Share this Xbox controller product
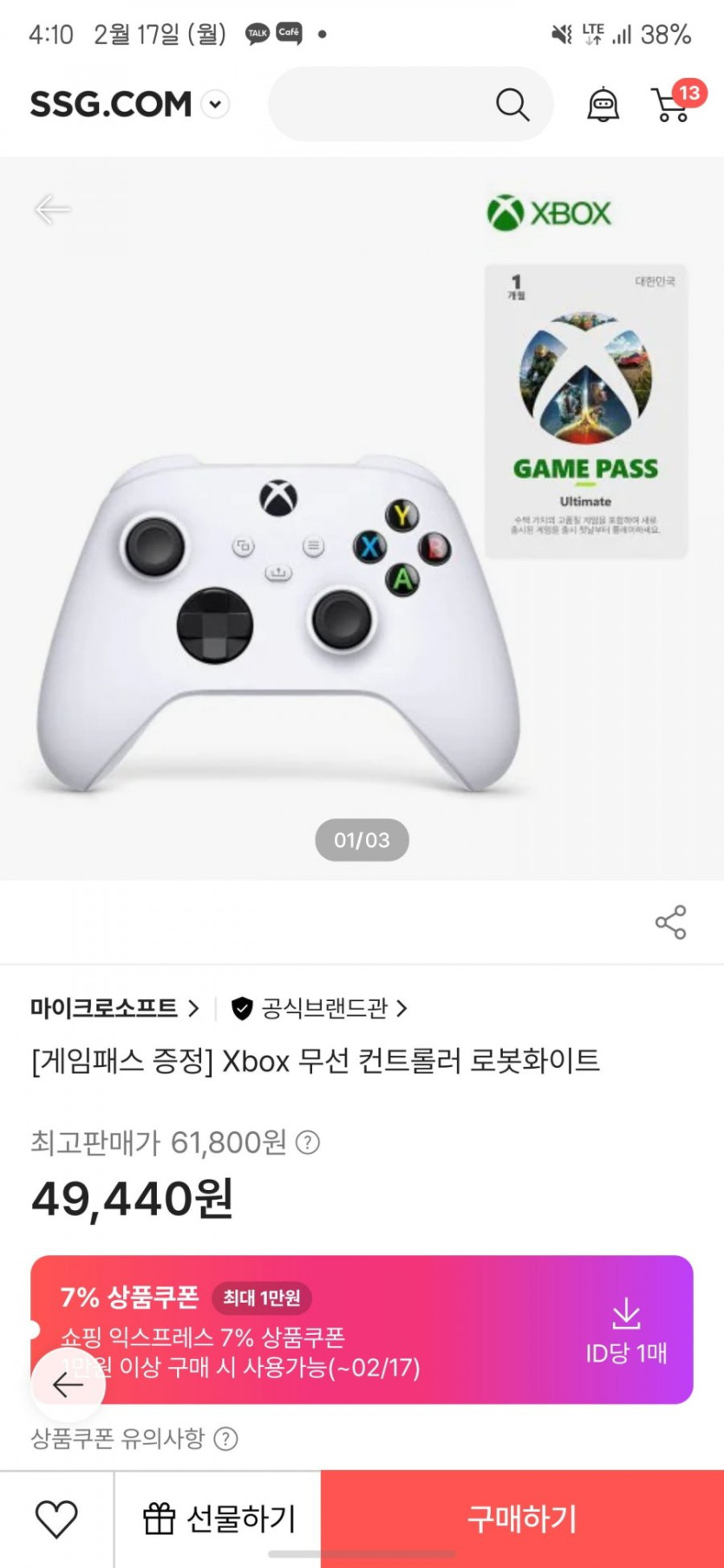Image resolution: width=724 pixels, height=1568 pixels. coord(670,922)
